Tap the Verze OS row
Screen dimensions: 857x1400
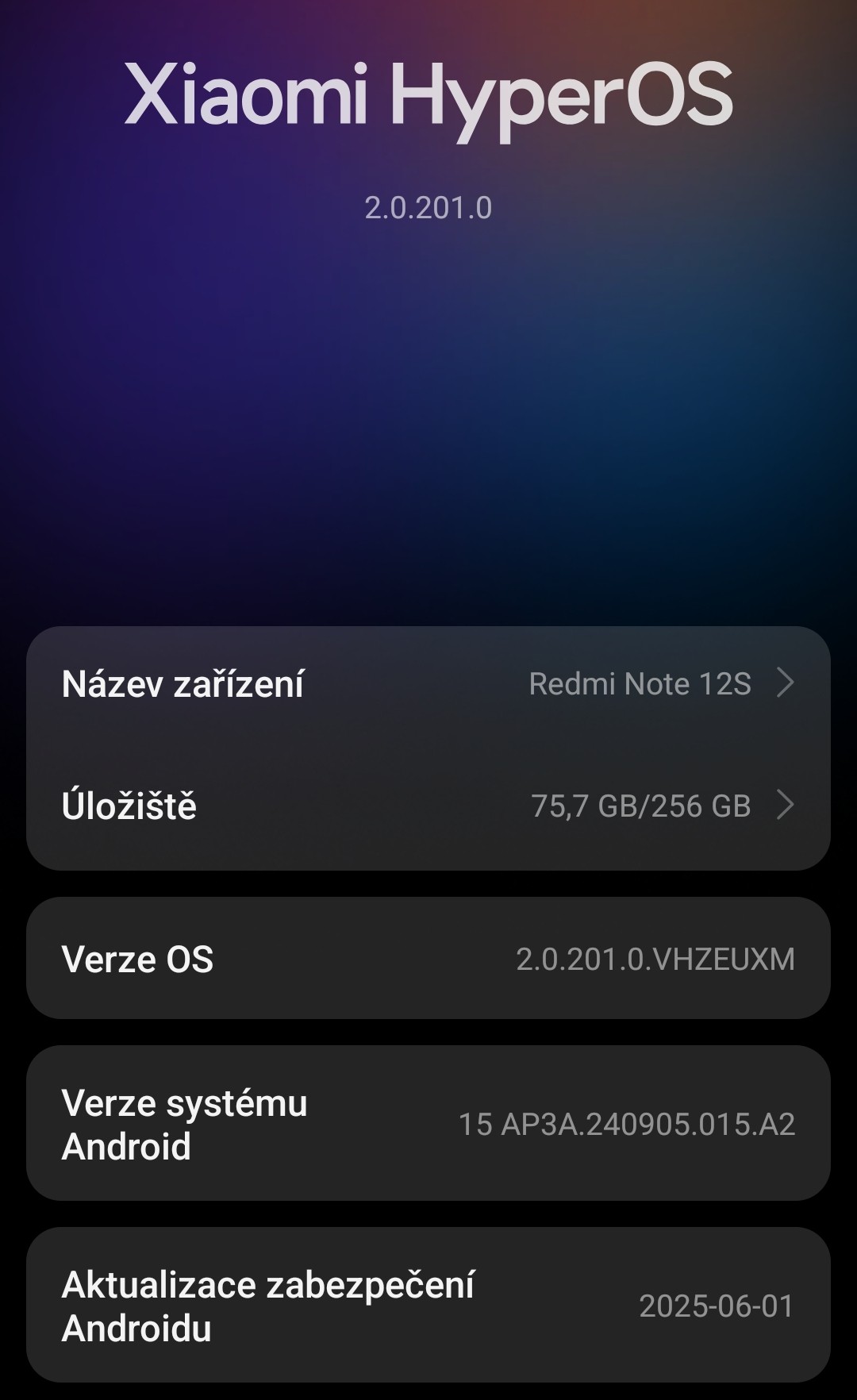(x=428, y=959)
